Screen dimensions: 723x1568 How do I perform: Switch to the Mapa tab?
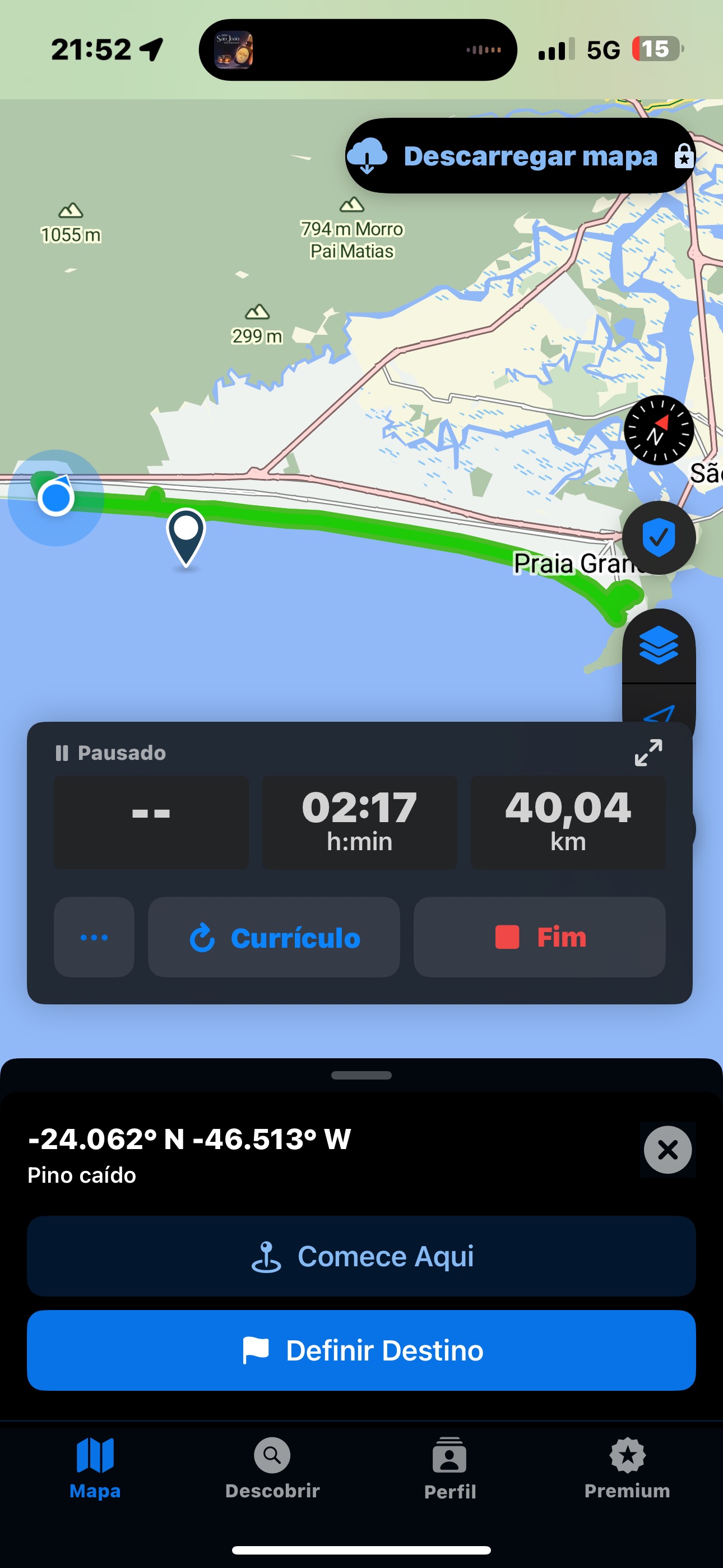coord(95,1468)
